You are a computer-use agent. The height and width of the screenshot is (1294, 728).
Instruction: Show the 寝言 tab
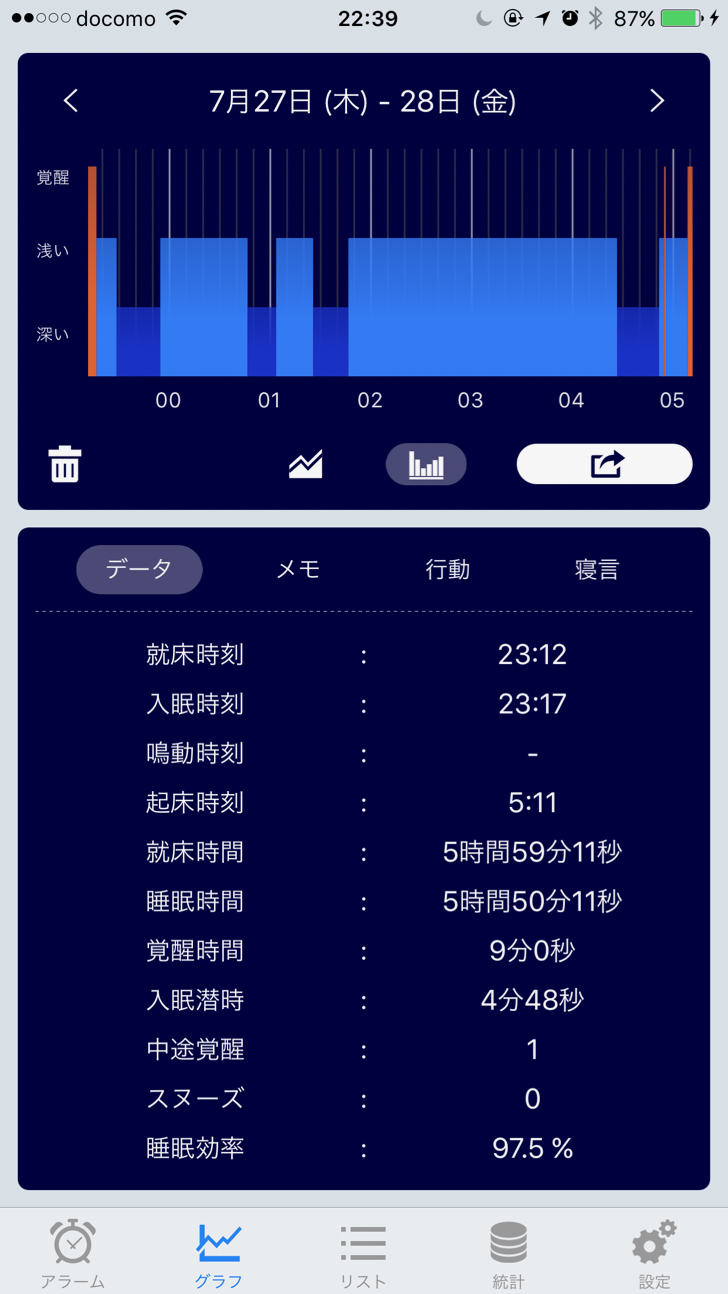point(597,569)
